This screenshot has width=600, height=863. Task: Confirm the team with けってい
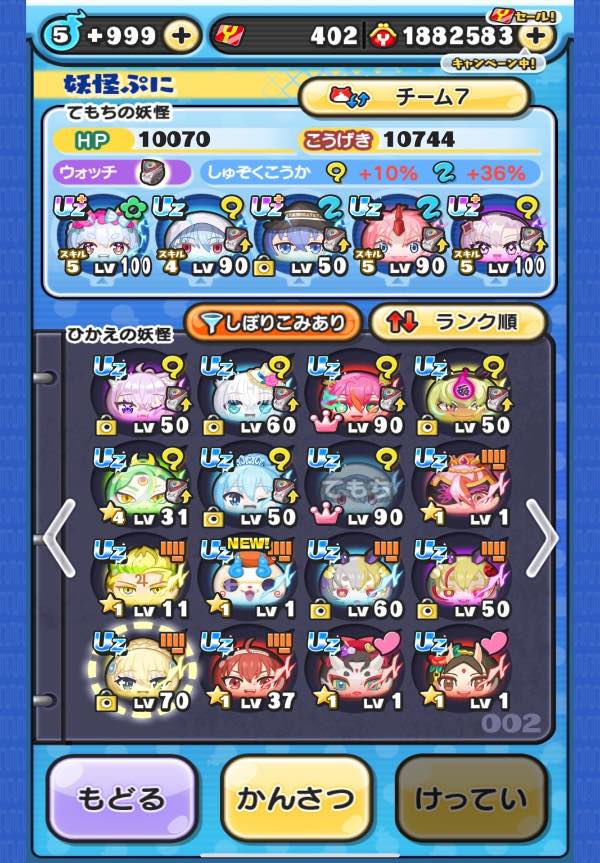click(x=472, y=798)
